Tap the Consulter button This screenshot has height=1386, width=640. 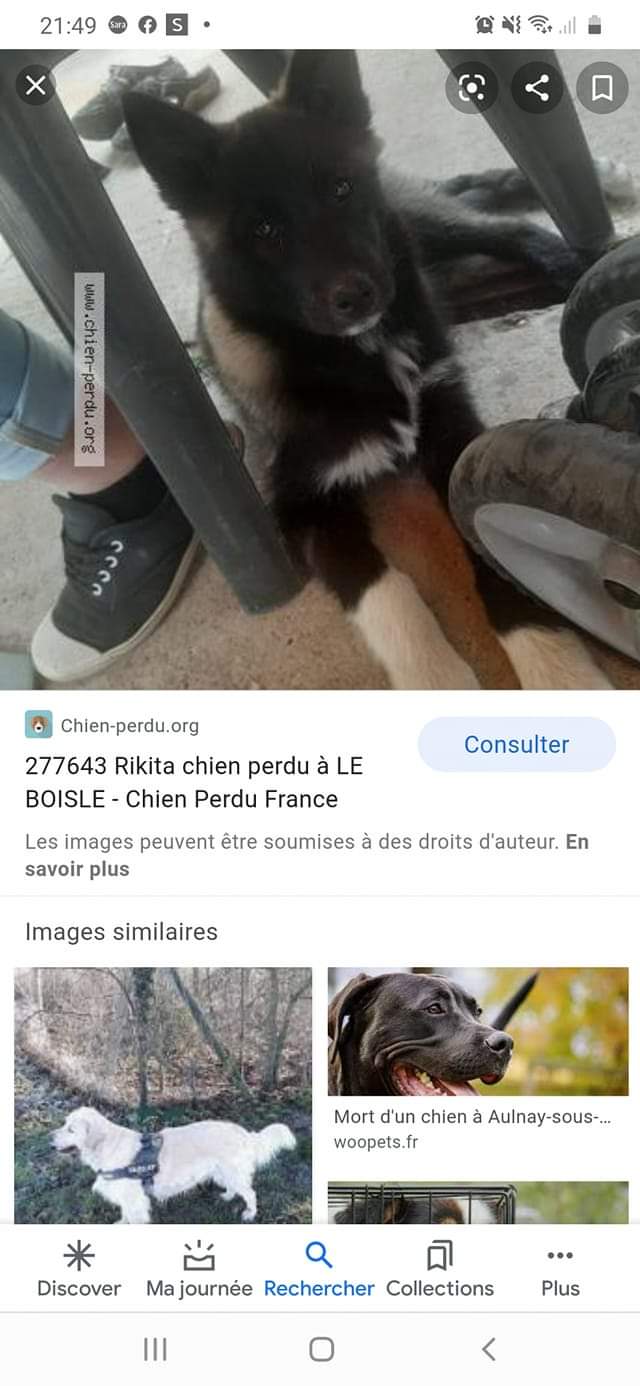pos(516,744)
